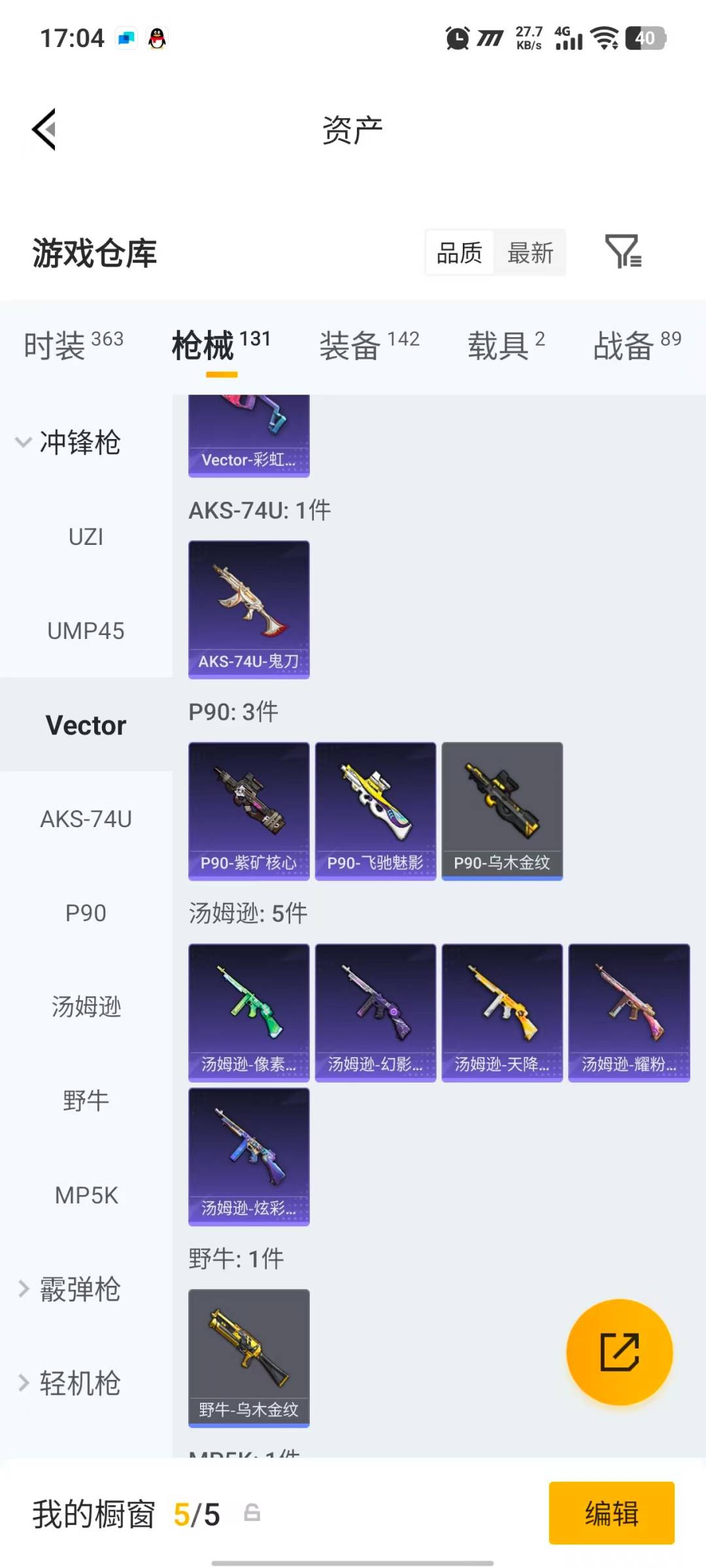Switch to the 载具 tab
This screenshot has width=706, height=1568.
(x=505, y=345)
